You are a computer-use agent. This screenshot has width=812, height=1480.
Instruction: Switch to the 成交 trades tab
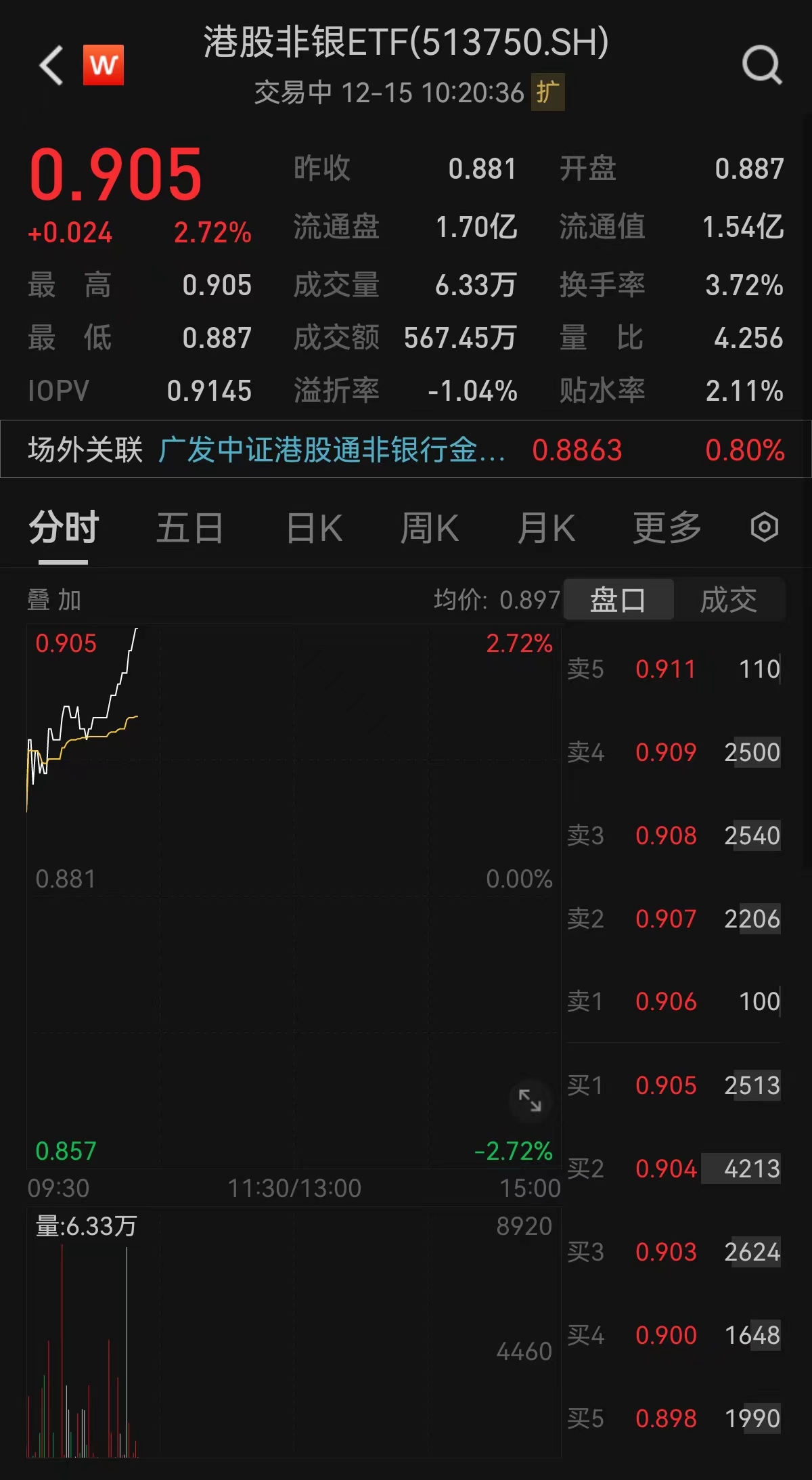click(729, 600)
